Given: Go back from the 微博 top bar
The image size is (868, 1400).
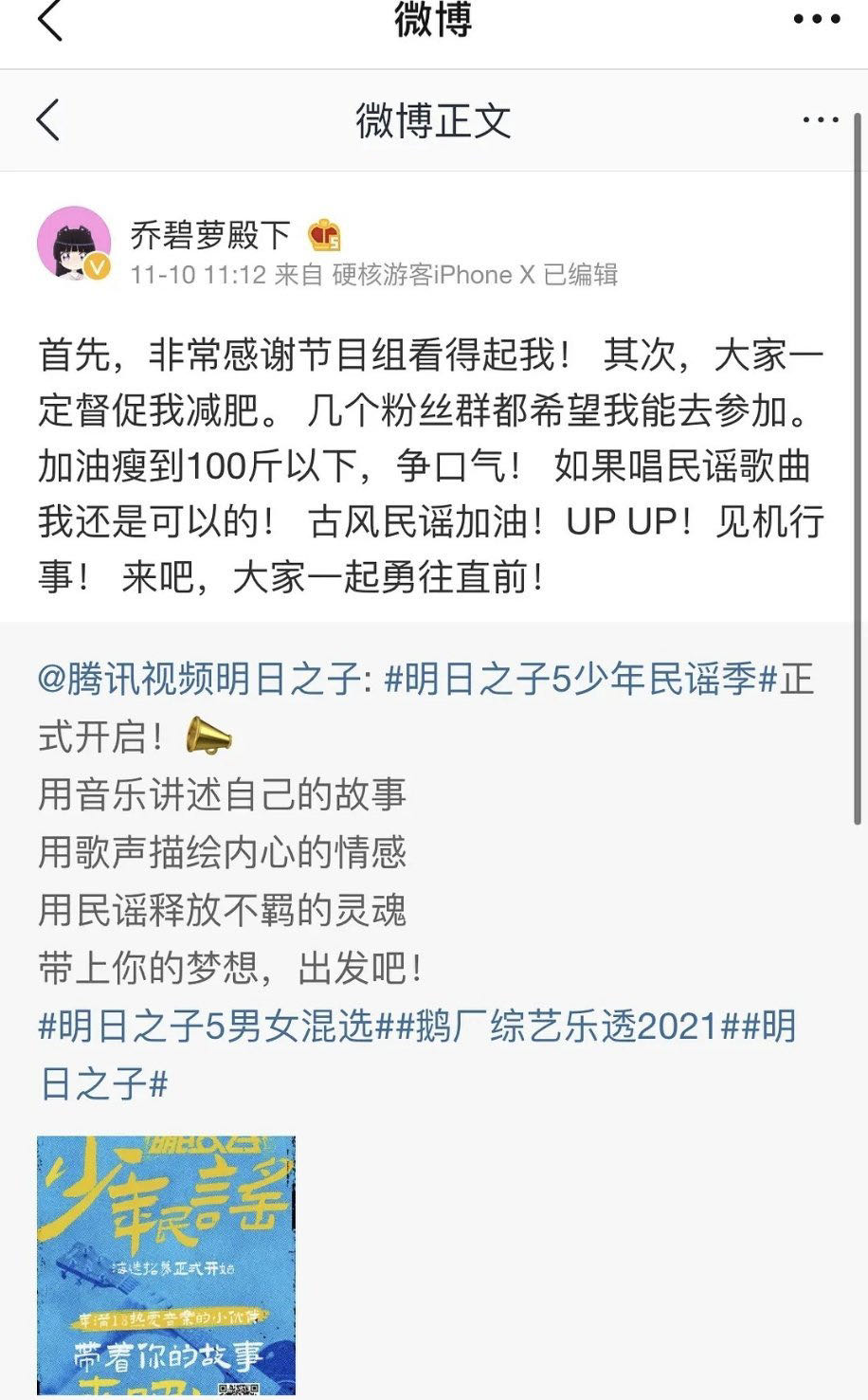Looking at the screenshot, I should click(49, 20).
